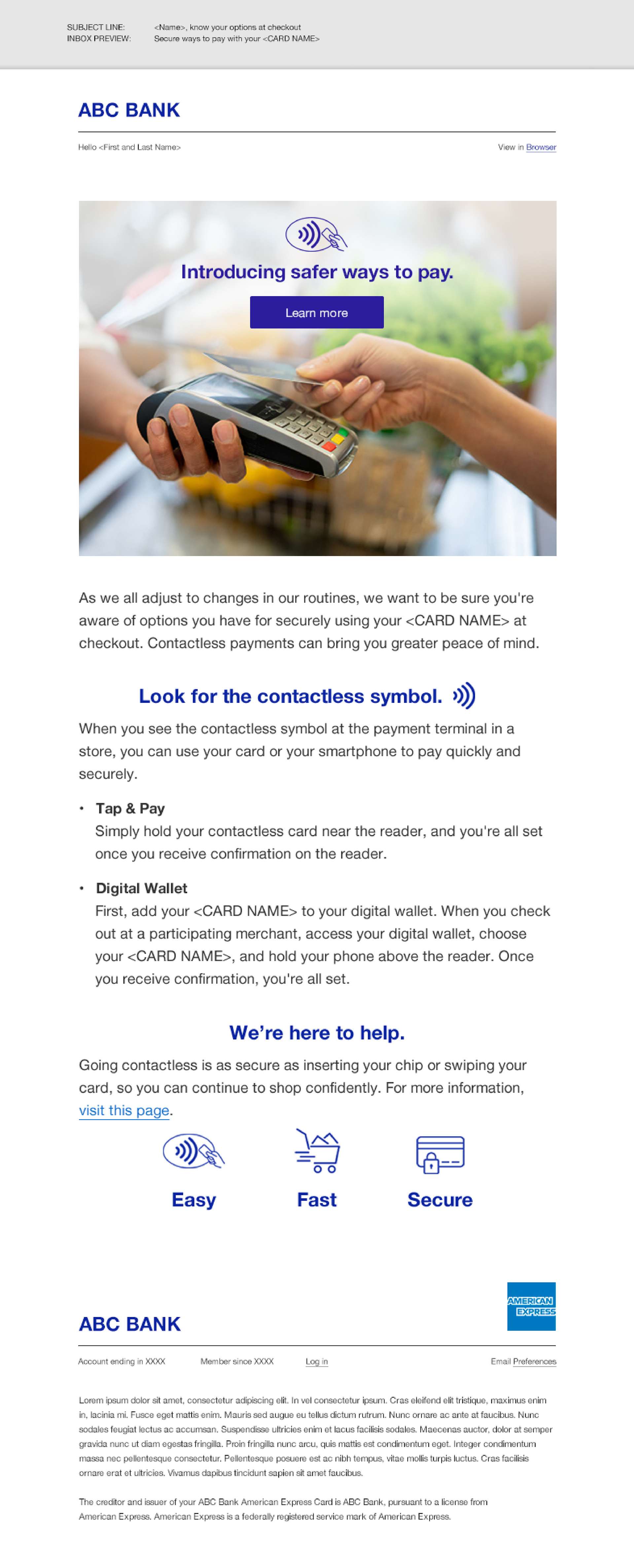Screen dimensions: 634x1568
Task: Open the View in Browser link
Action: click(x=540, y=147)
